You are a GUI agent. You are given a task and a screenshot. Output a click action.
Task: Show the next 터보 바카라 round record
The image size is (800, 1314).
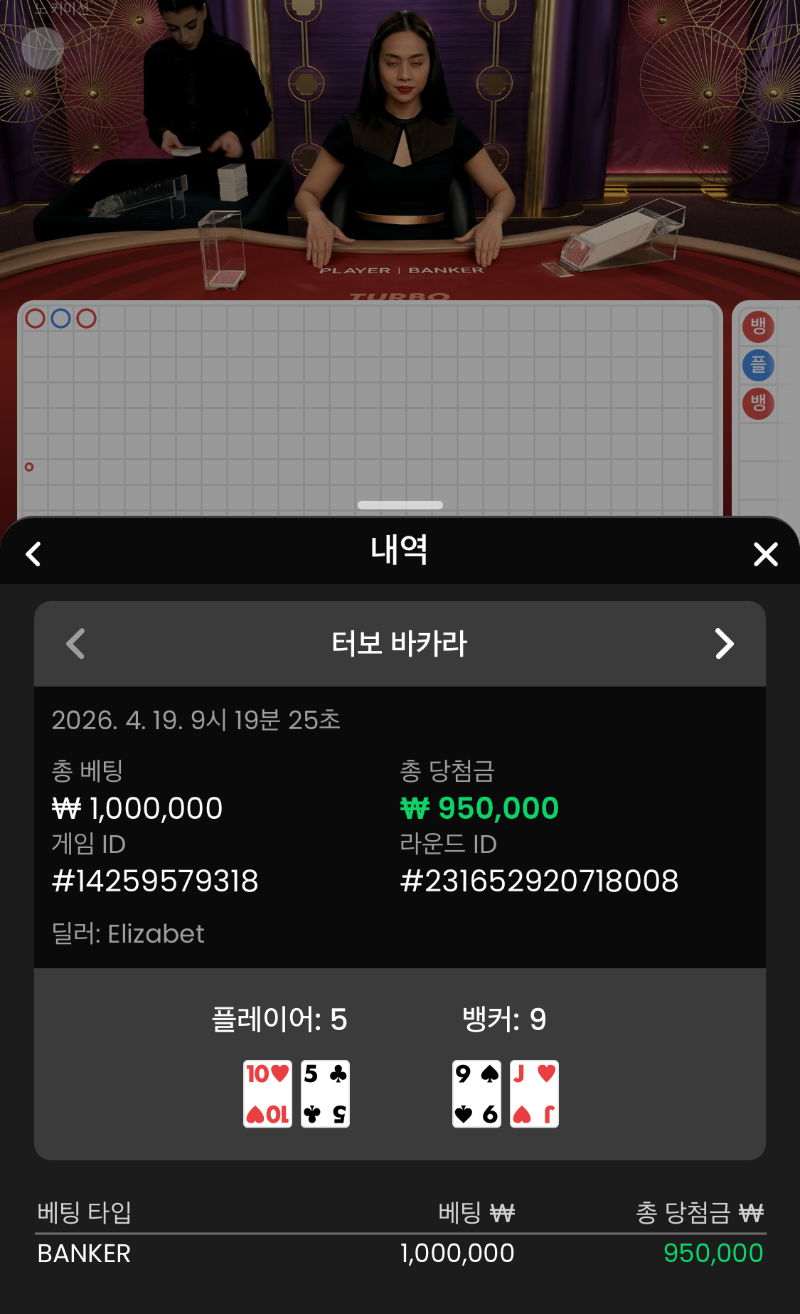(x=724, y=644)
